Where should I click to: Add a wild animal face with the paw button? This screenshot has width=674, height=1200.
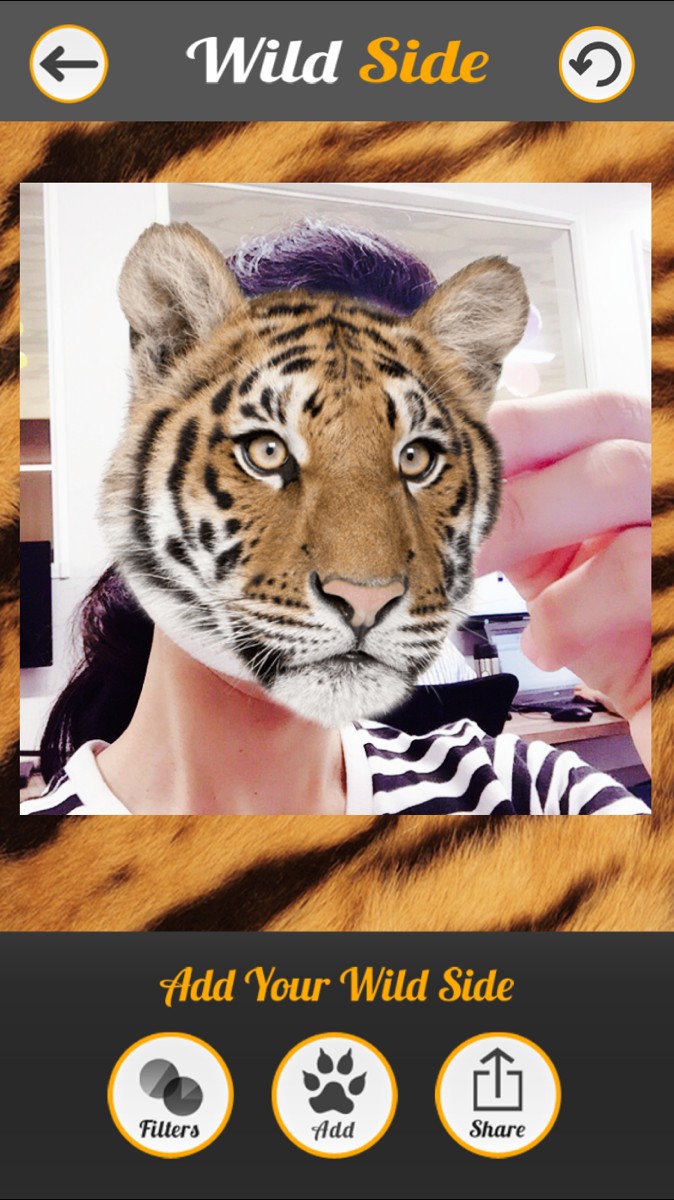pyautogui.click(x=334, y=1095)
